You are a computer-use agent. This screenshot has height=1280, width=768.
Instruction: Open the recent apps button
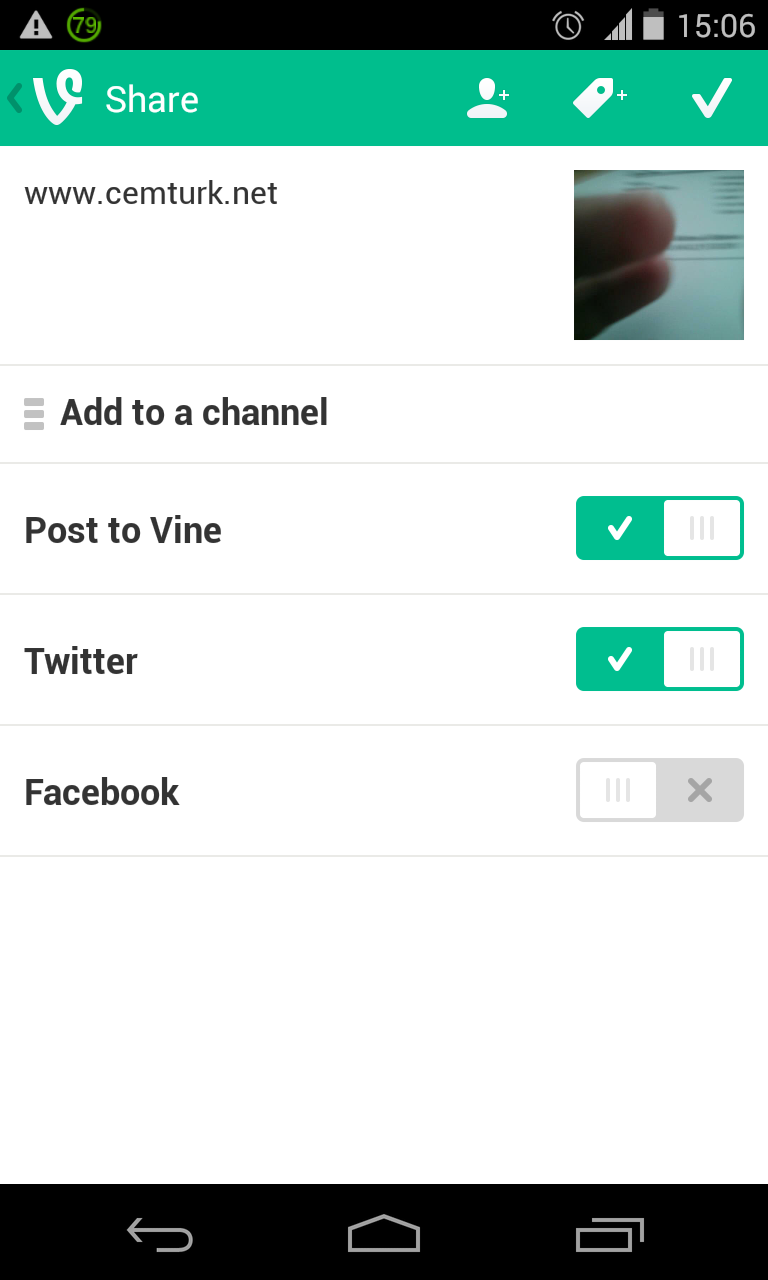coord(610,1234)
